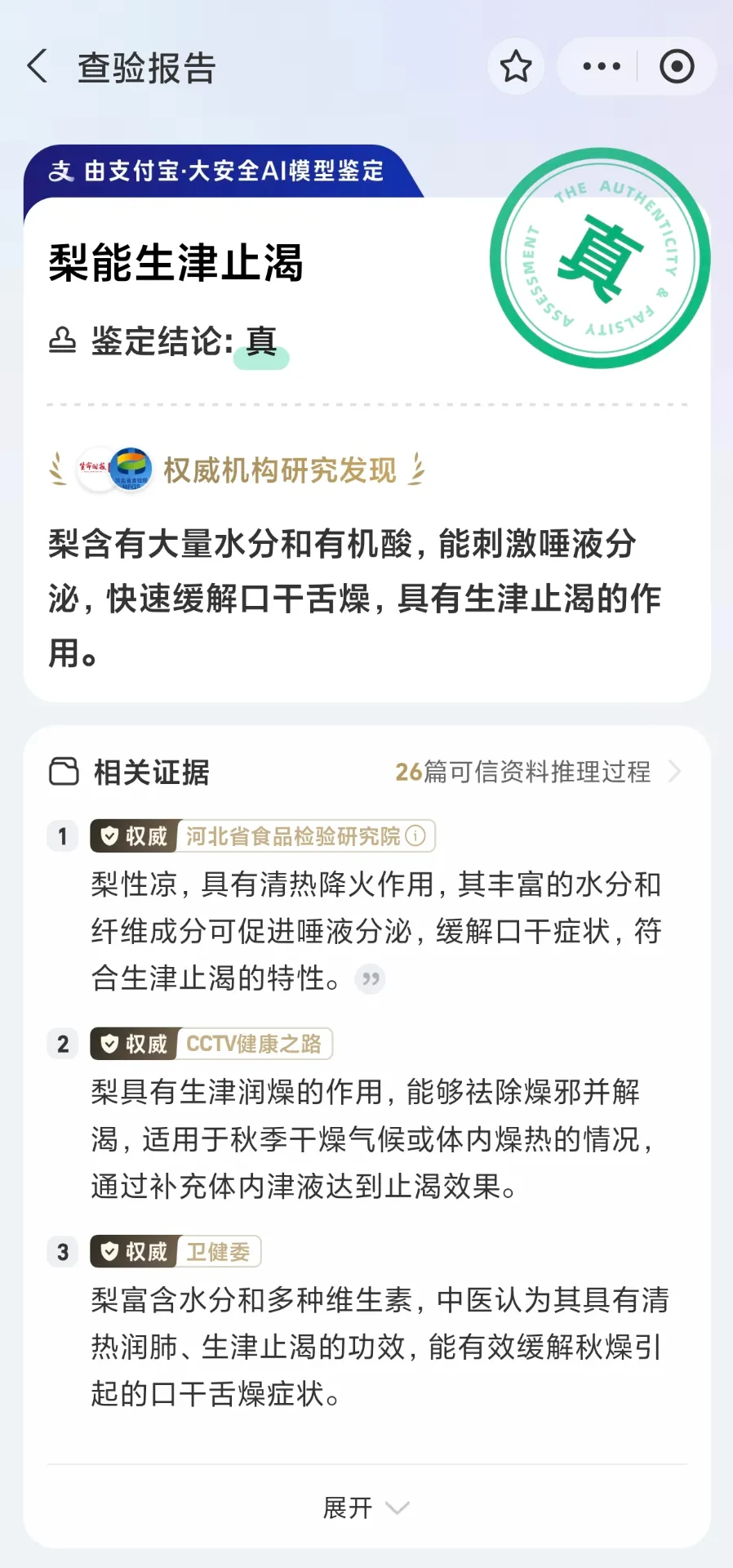Screen dimensions: 733x1568
Task: Click the seal icon beside 鉴定结论
Action: (x=62, y=338)
